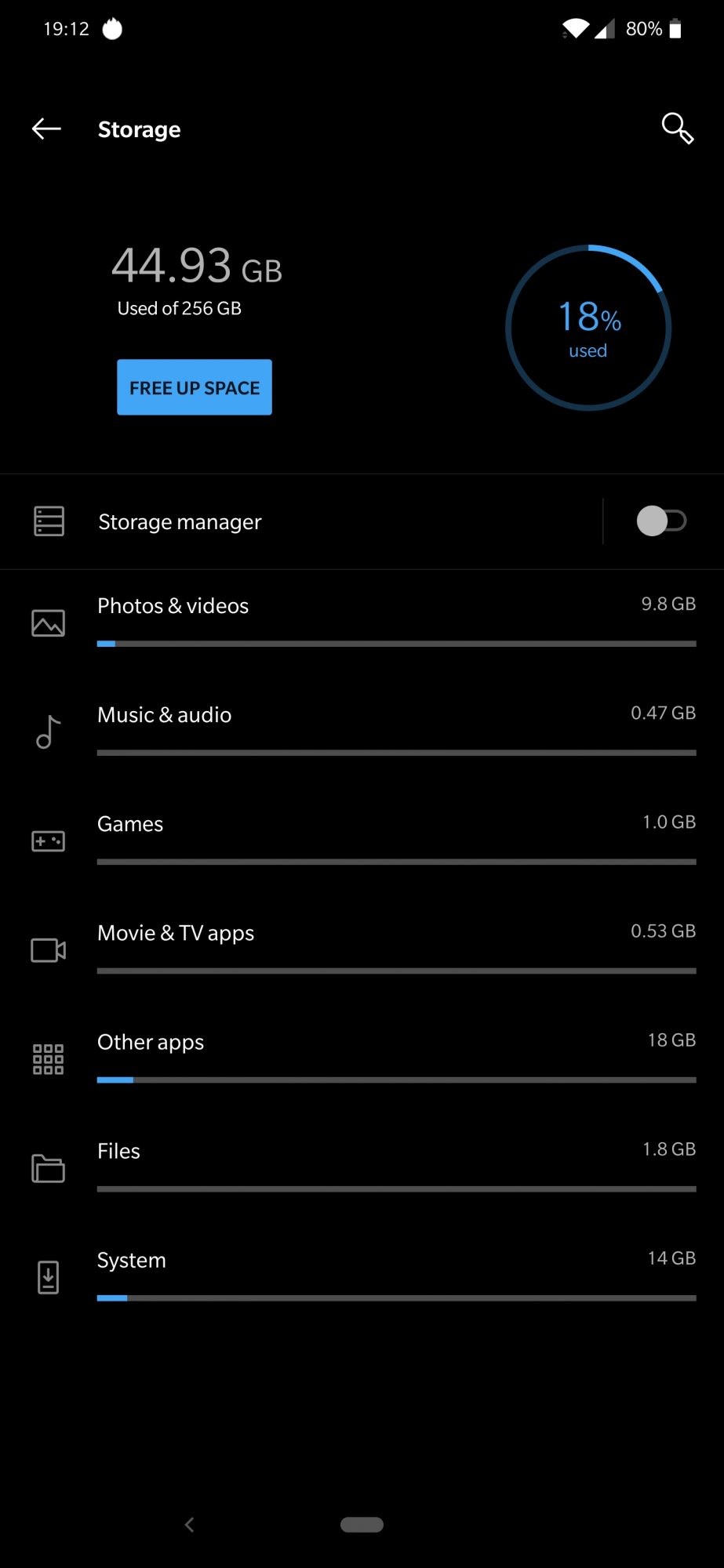
Task: Tap the system home pill
Action: [x=362, y=1524]
